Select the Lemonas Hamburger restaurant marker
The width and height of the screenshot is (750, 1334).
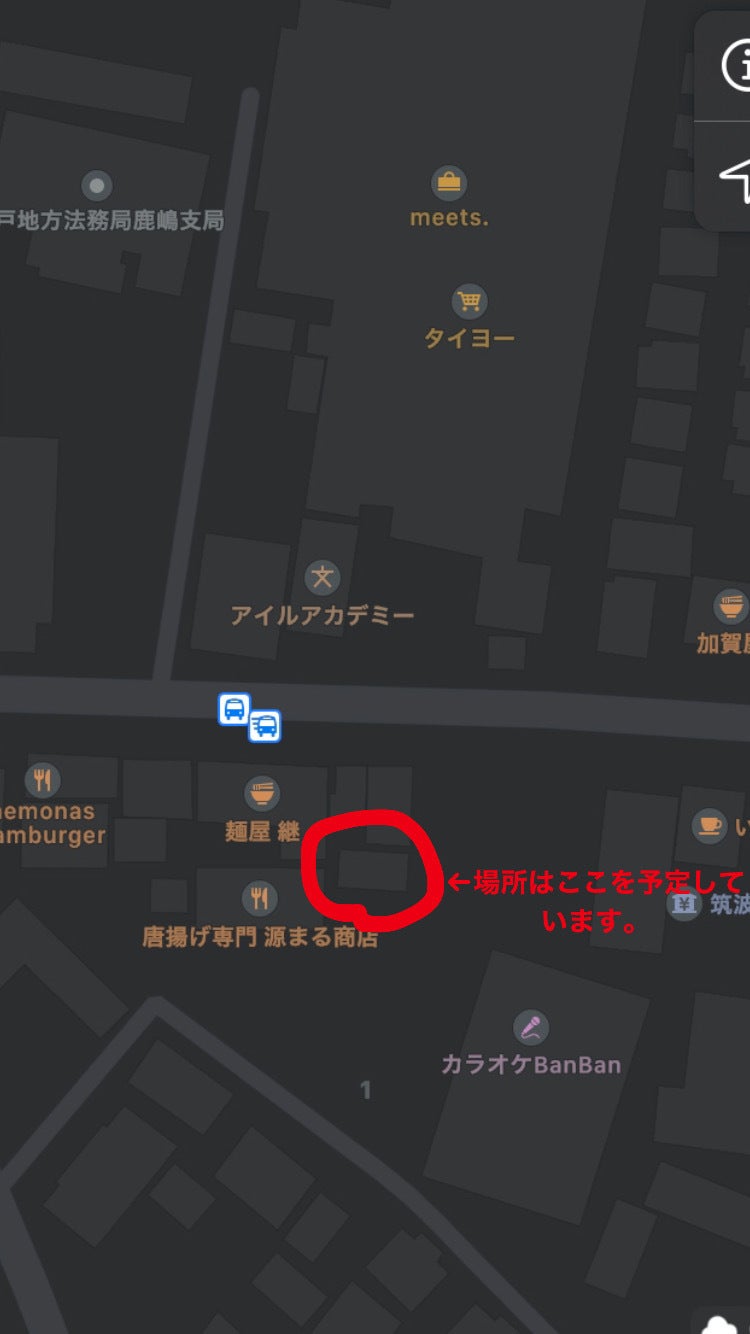coord(42,780)
